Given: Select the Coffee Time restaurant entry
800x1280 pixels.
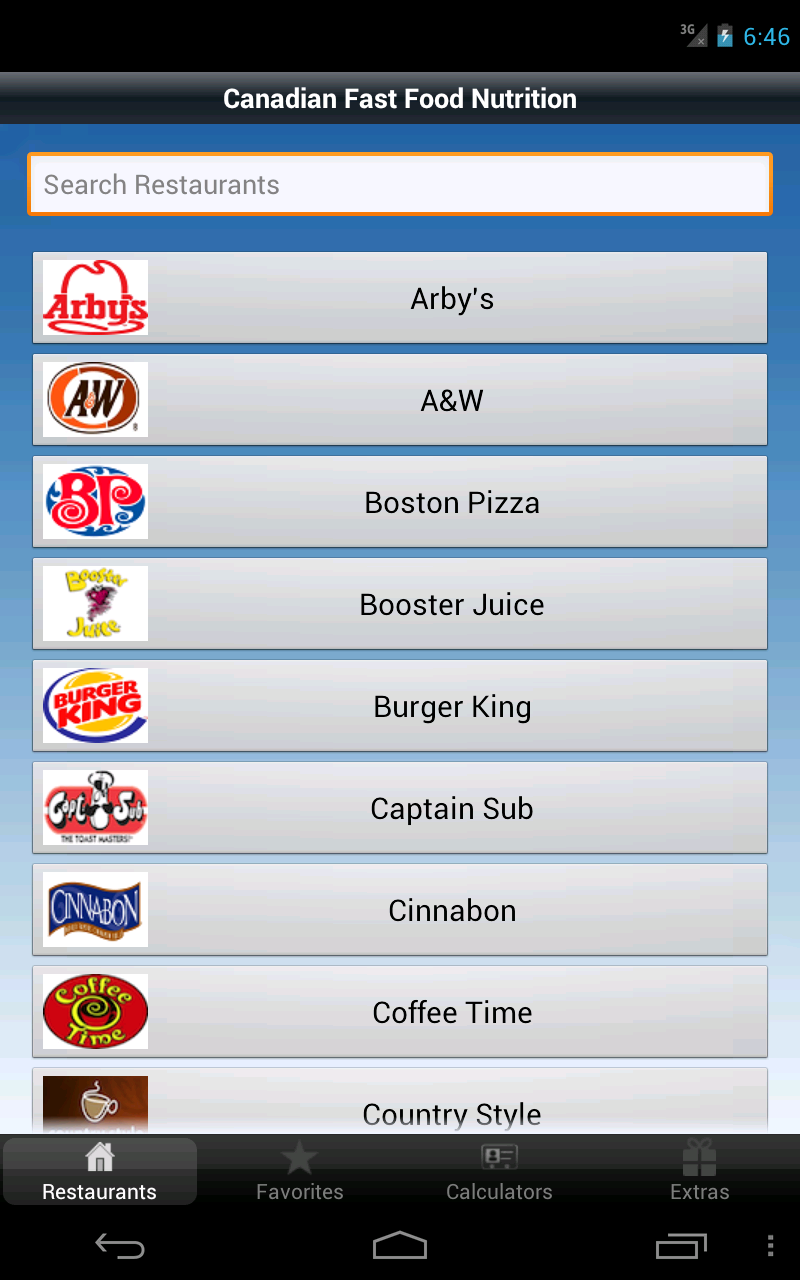Looking at the screenshot, I should point(400,1011).
